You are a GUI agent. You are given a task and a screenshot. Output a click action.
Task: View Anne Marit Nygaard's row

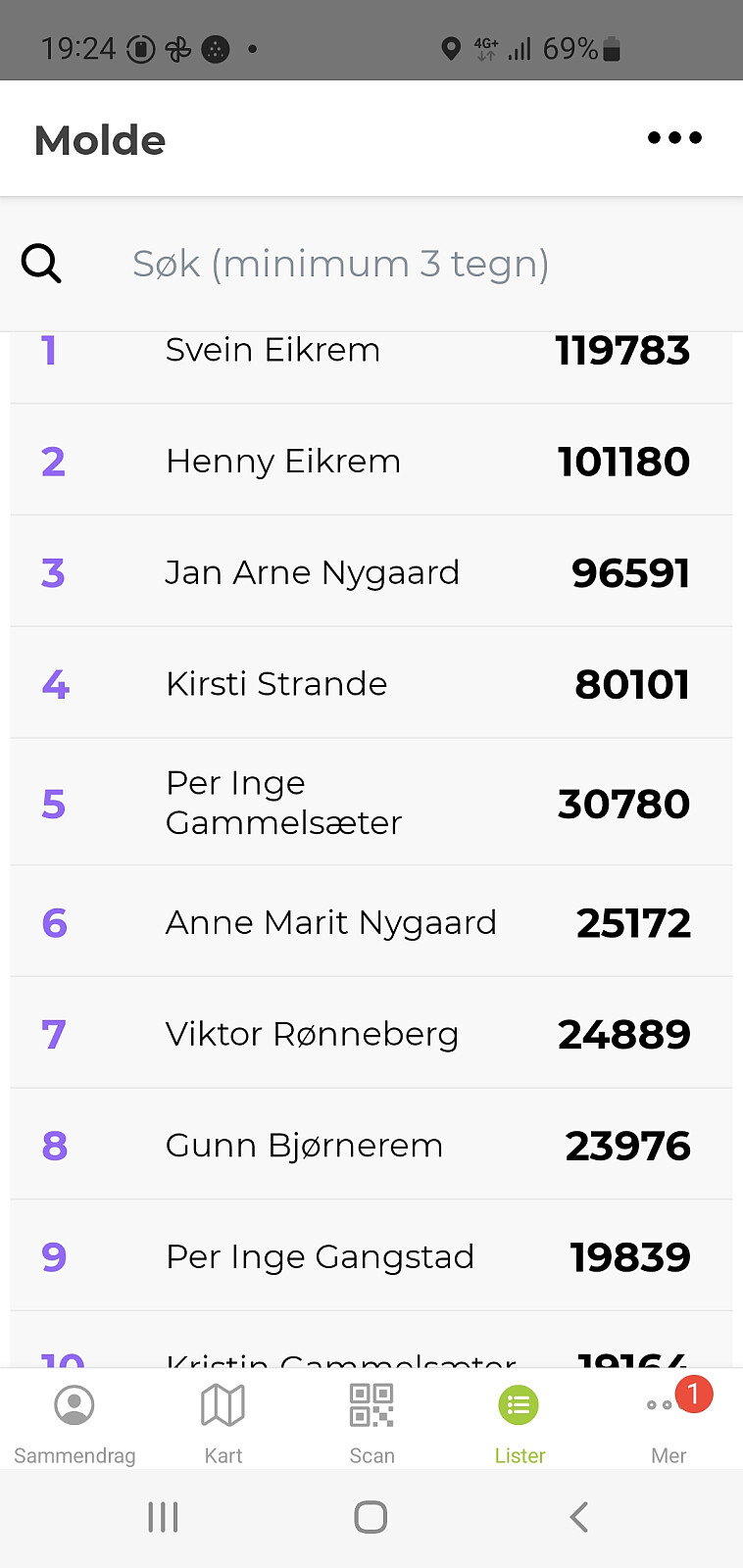pyautogui.click(x=371, y=922)
